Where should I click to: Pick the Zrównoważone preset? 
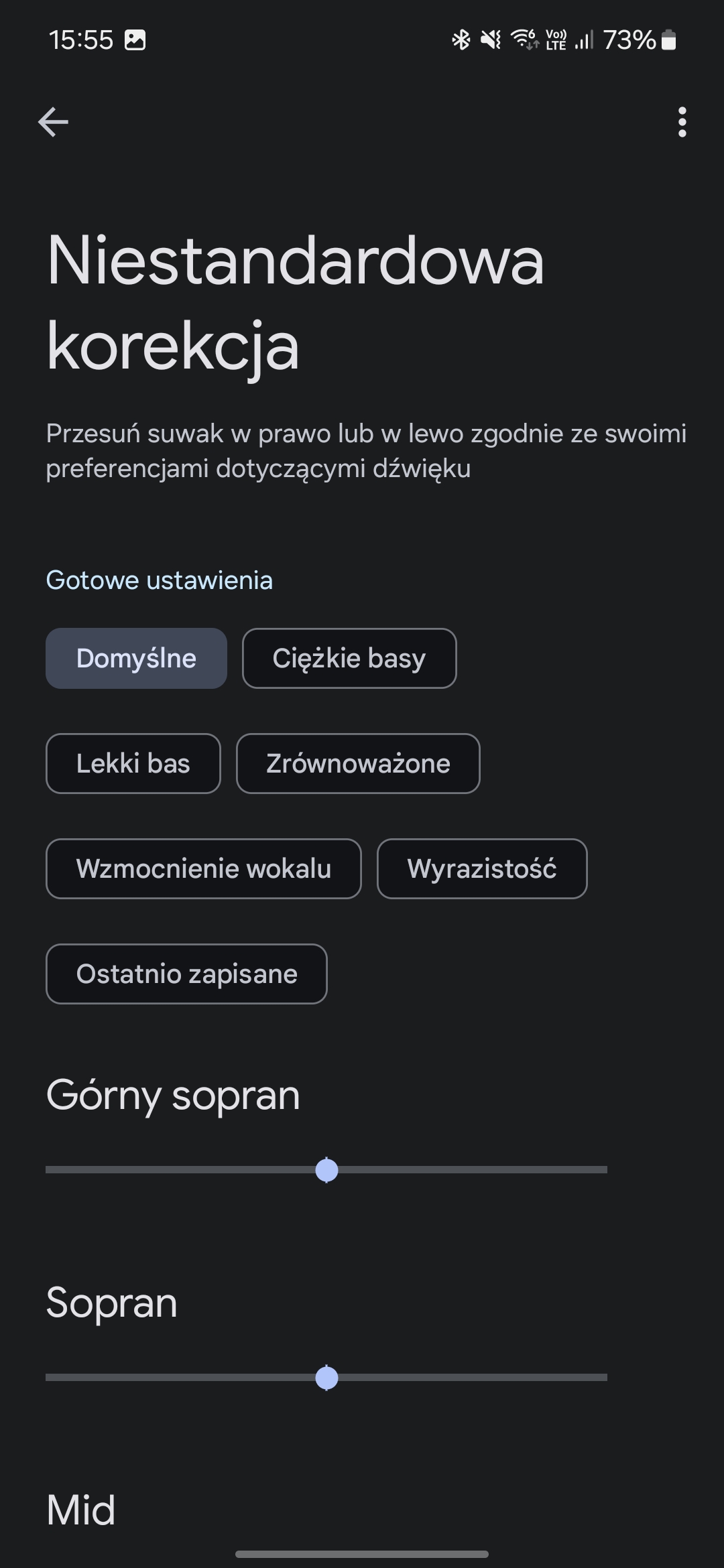pyautogui.click(x=358, y=763)
